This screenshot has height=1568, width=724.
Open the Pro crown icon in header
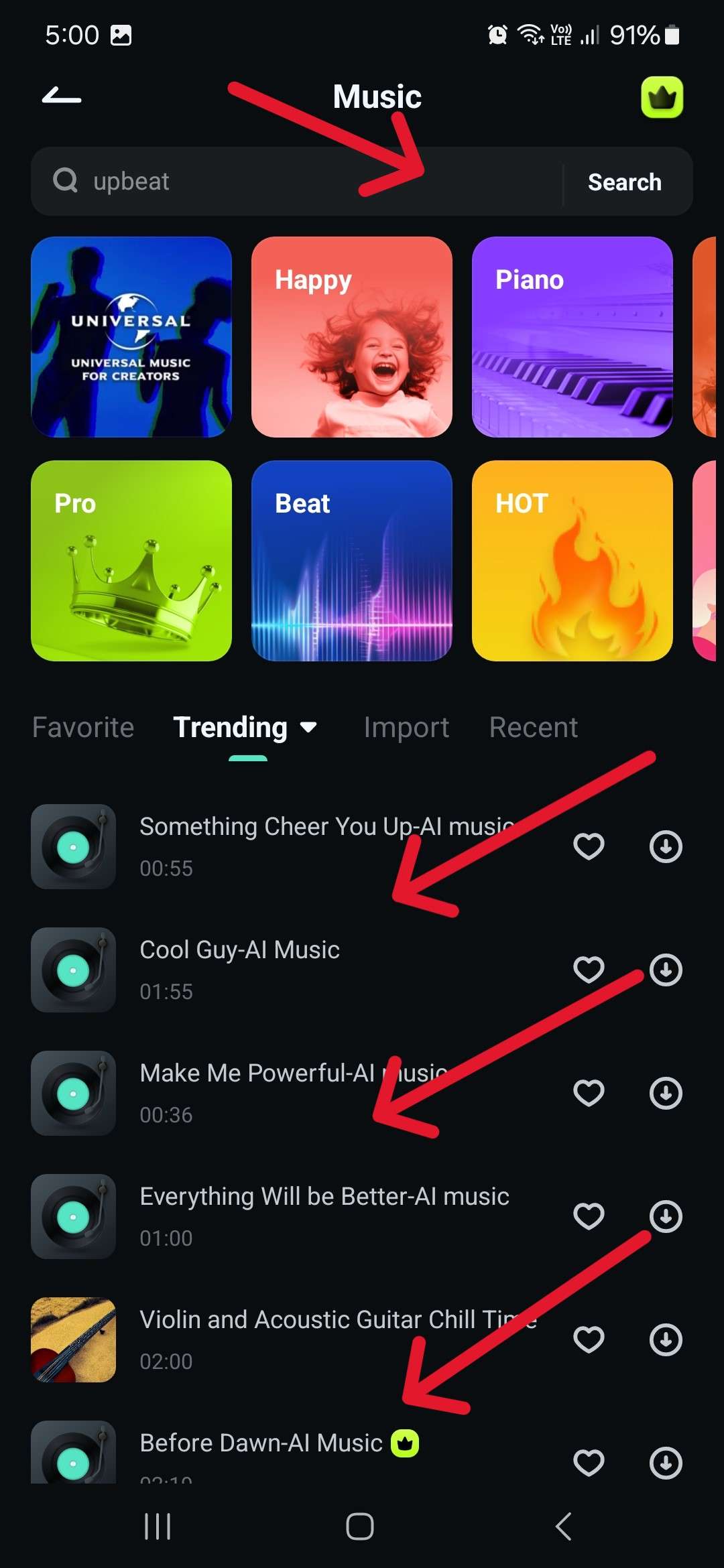(662, 97)
